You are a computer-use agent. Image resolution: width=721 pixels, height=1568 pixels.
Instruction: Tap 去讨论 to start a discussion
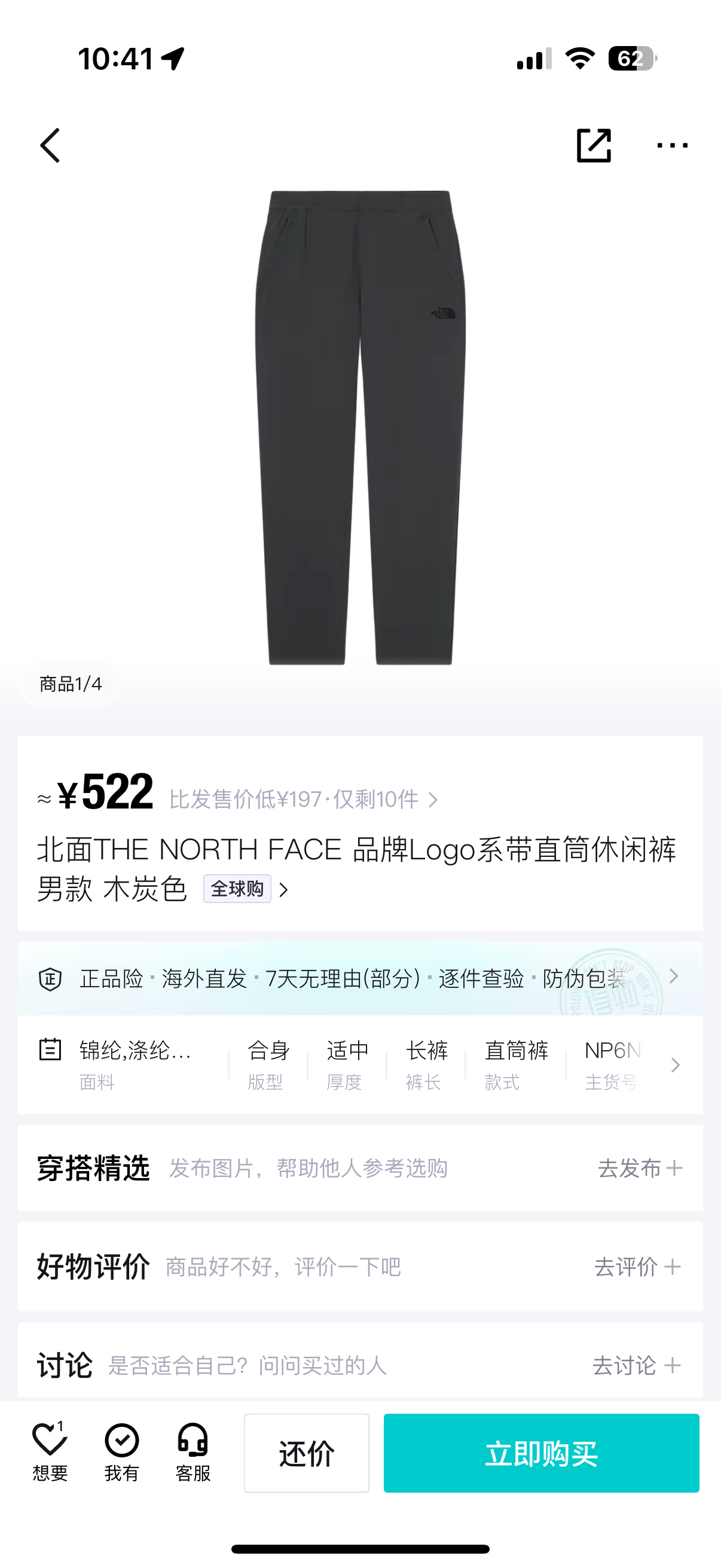(x=636, y=1365)
